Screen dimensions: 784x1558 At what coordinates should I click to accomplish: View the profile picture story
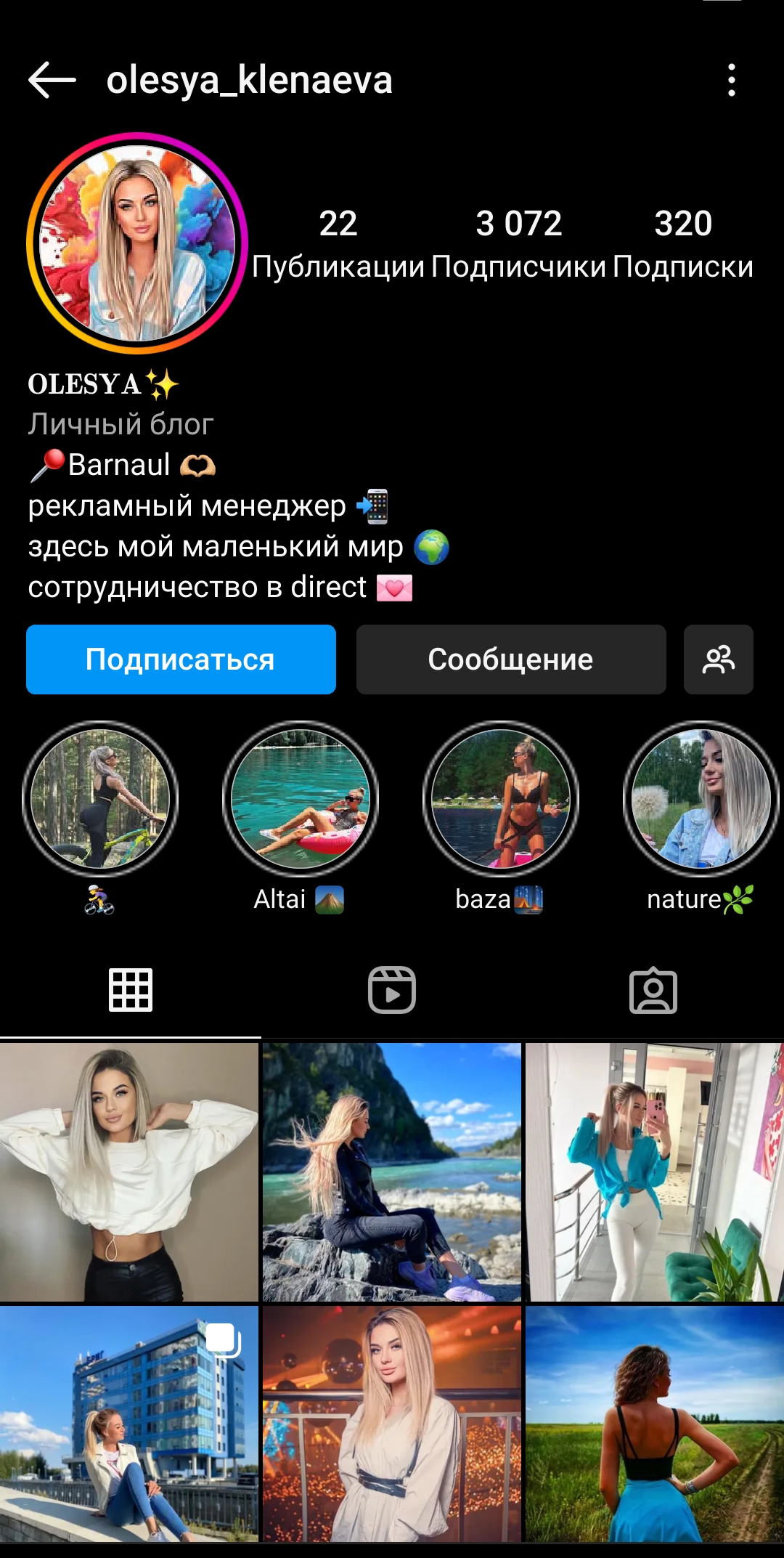(137, 243)
